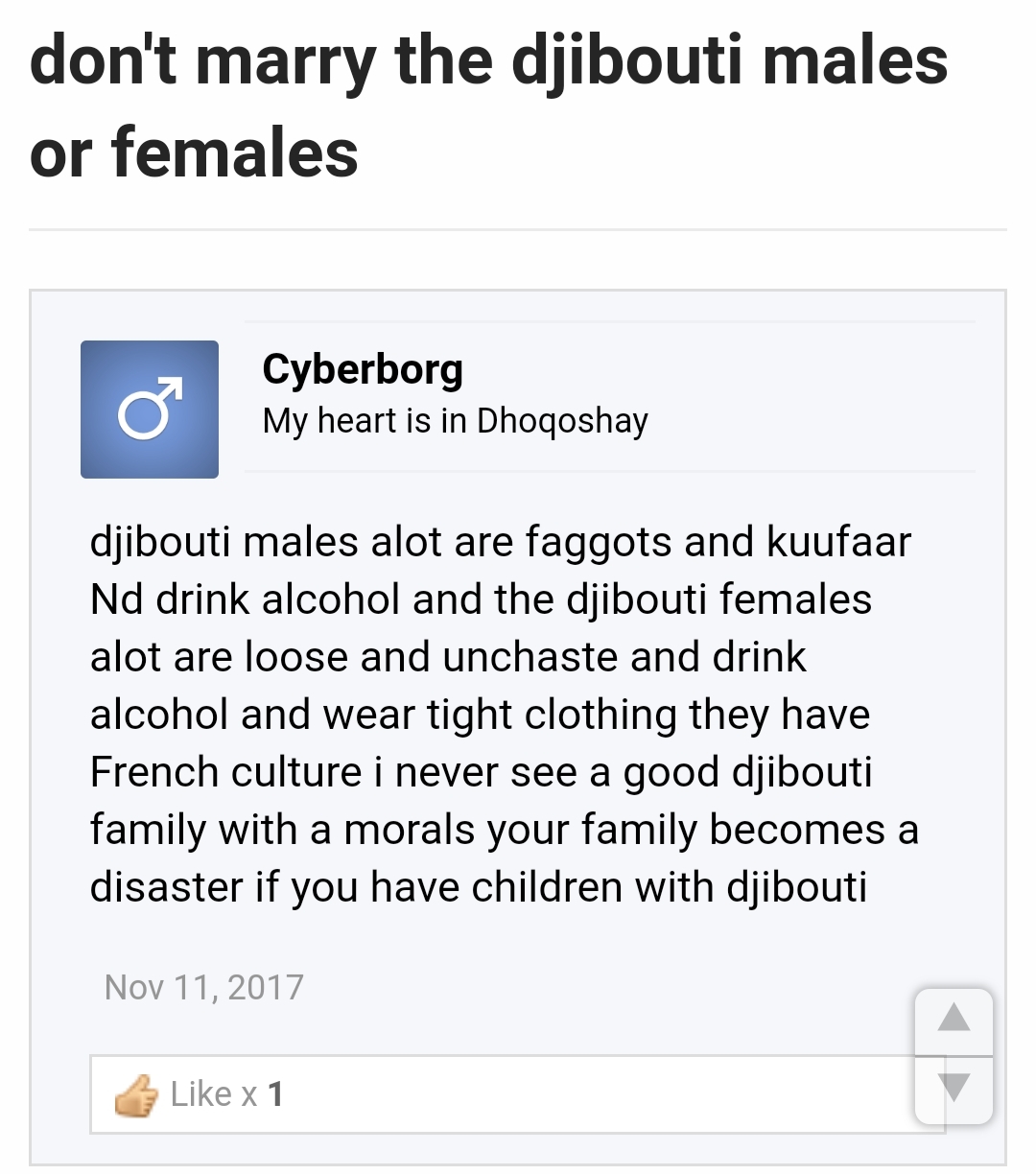
Task: Open the Nov 11, 2017 post permalink
Action: (x=203, y=987)
